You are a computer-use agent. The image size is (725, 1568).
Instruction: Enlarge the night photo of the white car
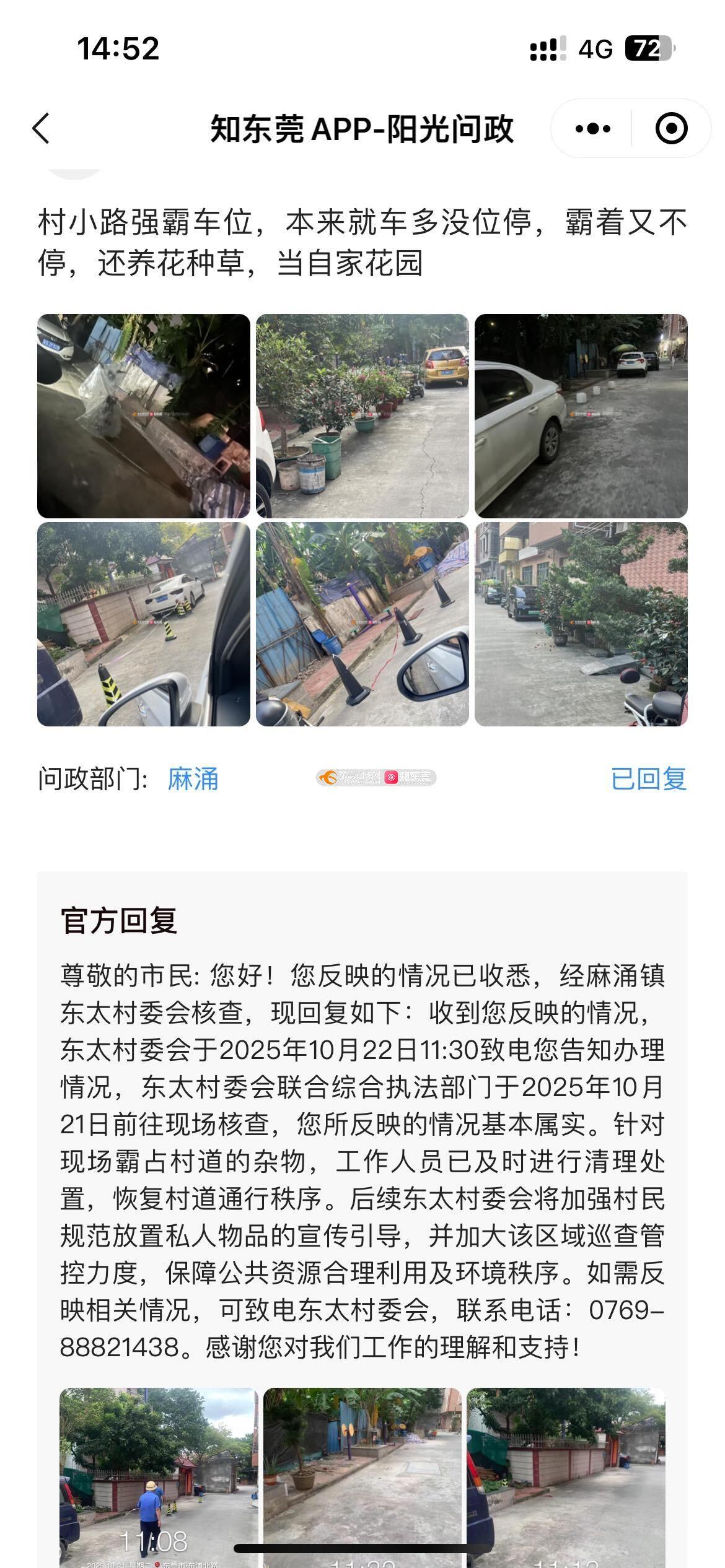(x=581, y=416)
